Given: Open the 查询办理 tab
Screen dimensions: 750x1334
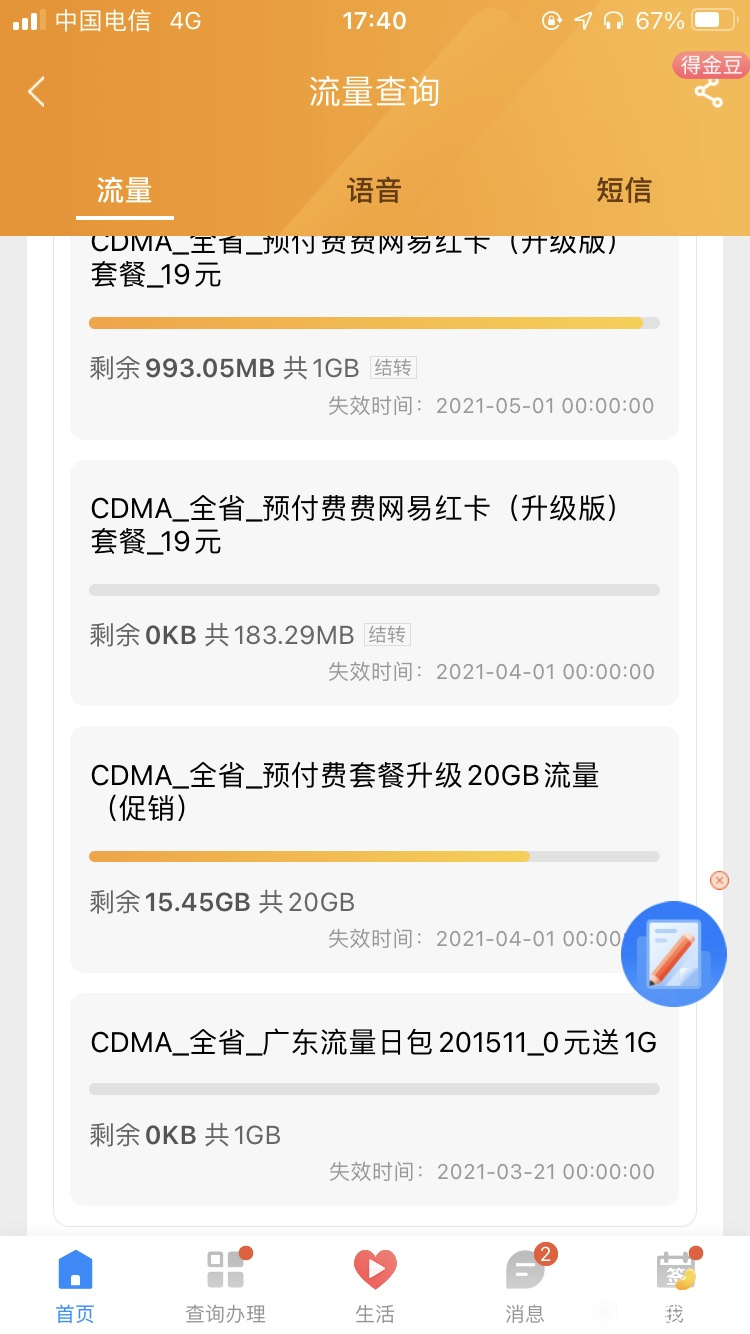Looking at the screenshot, I should 226,1285.
